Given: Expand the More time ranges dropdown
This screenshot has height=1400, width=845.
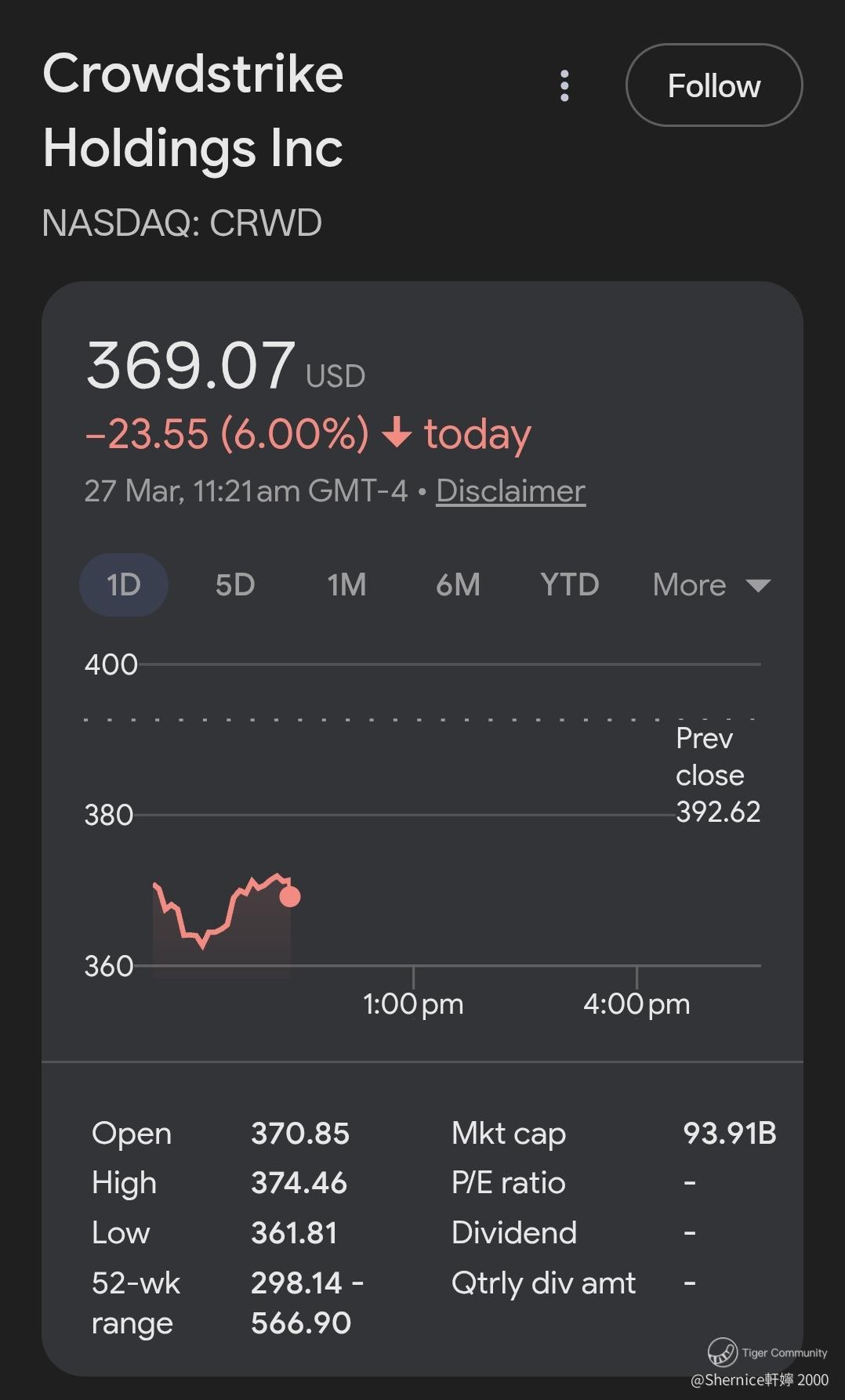Looking at the screenshot, I should click(x=711, y=585).
